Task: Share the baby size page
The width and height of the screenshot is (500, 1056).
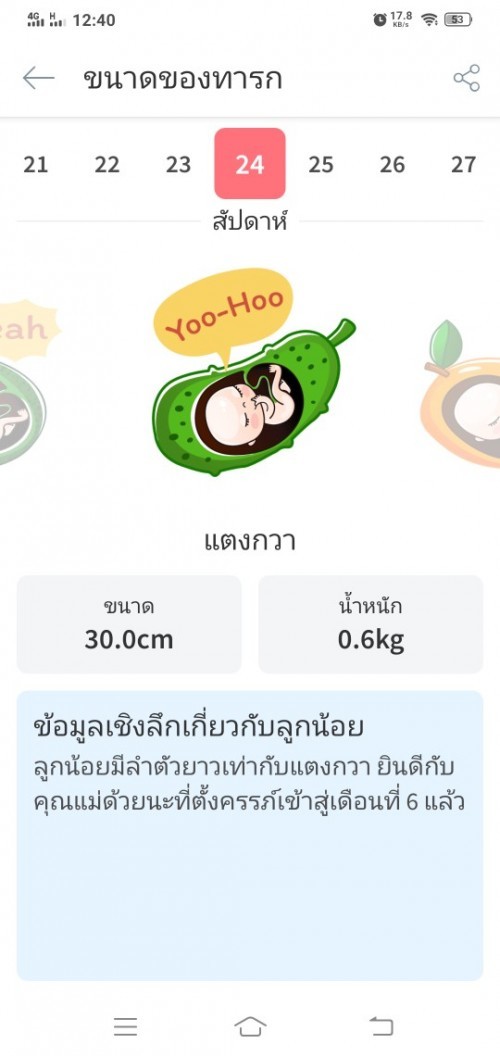Action: click(x=466, y=78)
